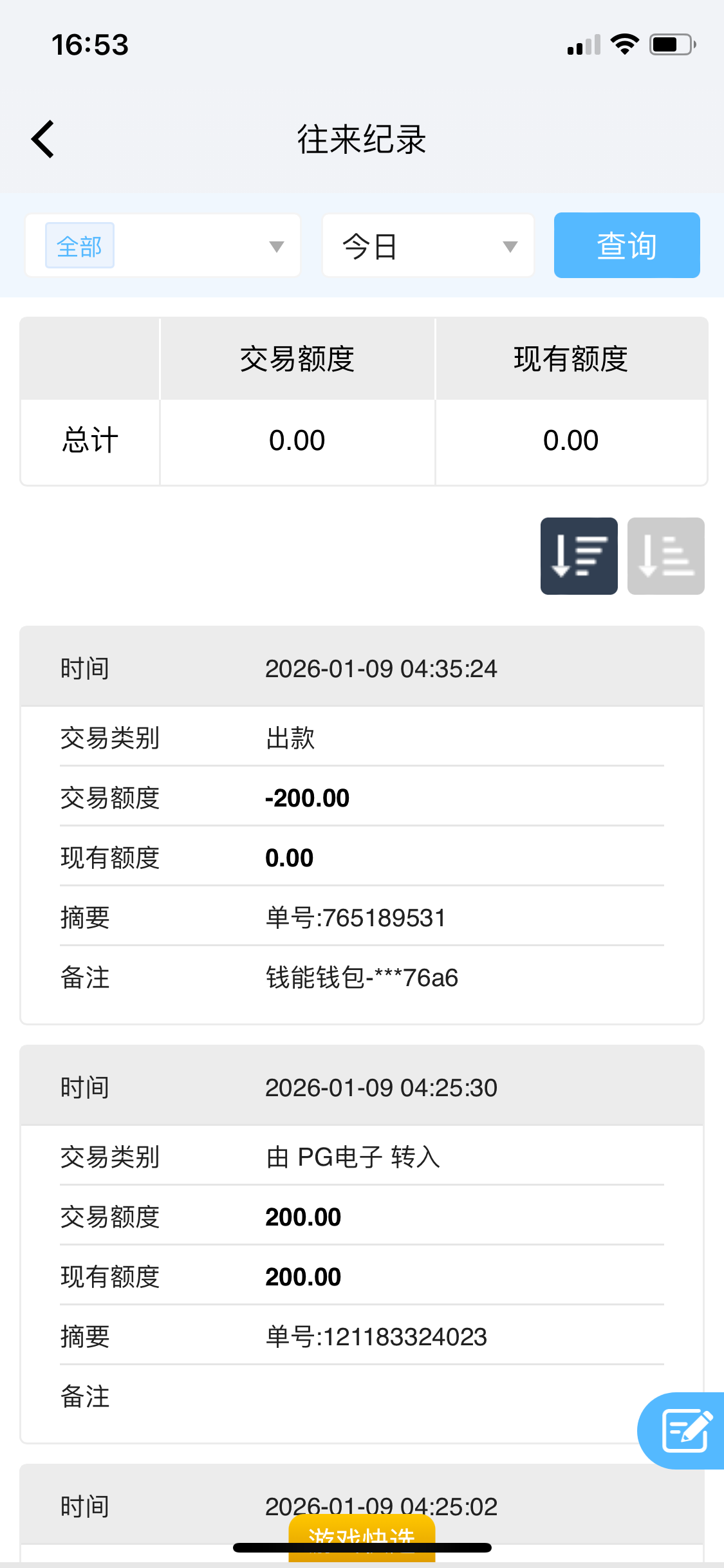Tap the 查询 search button

coord(626,246)
